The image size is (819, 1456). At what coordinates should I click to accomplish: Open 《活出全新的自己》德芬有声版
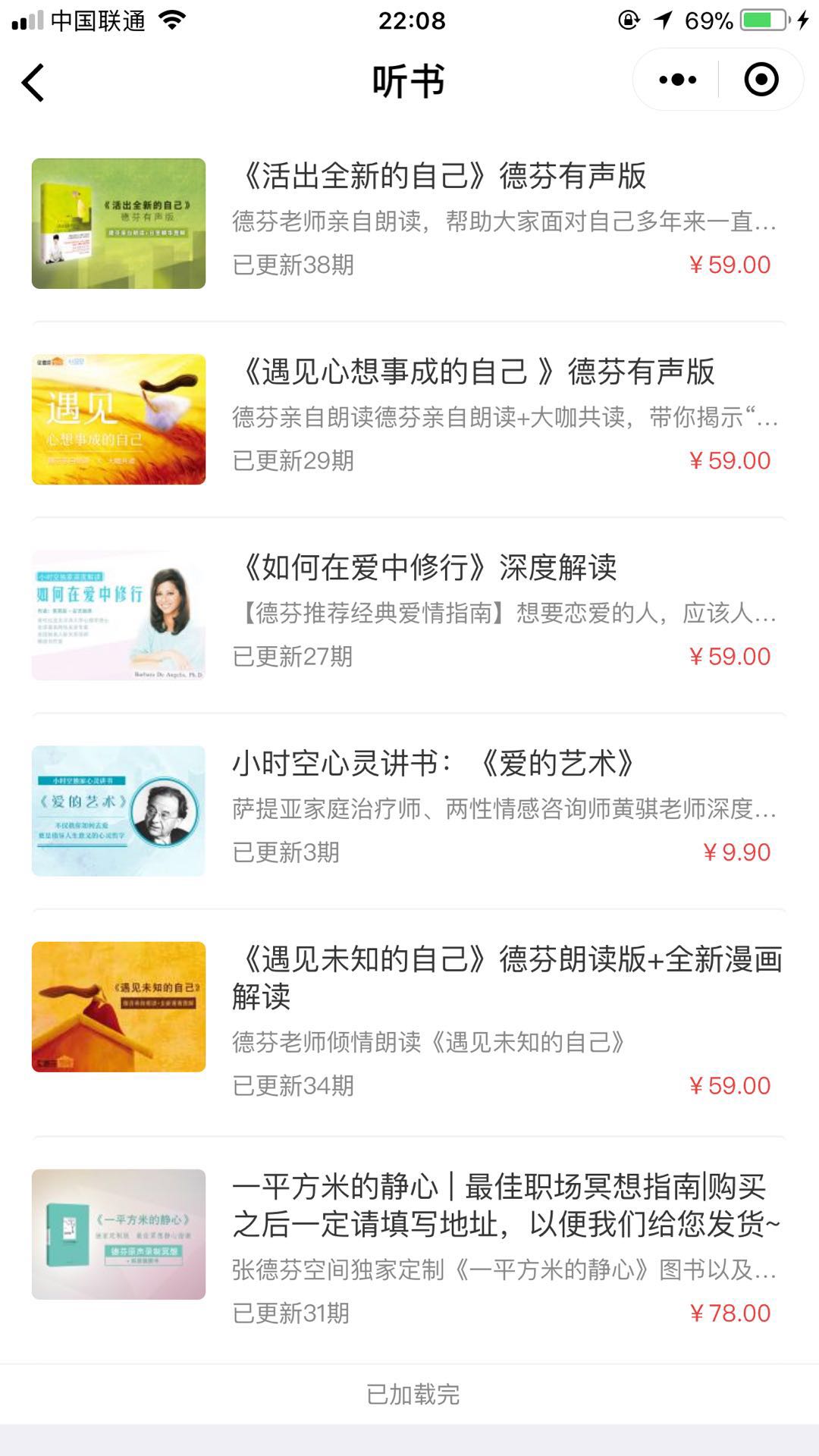(409, 224)
